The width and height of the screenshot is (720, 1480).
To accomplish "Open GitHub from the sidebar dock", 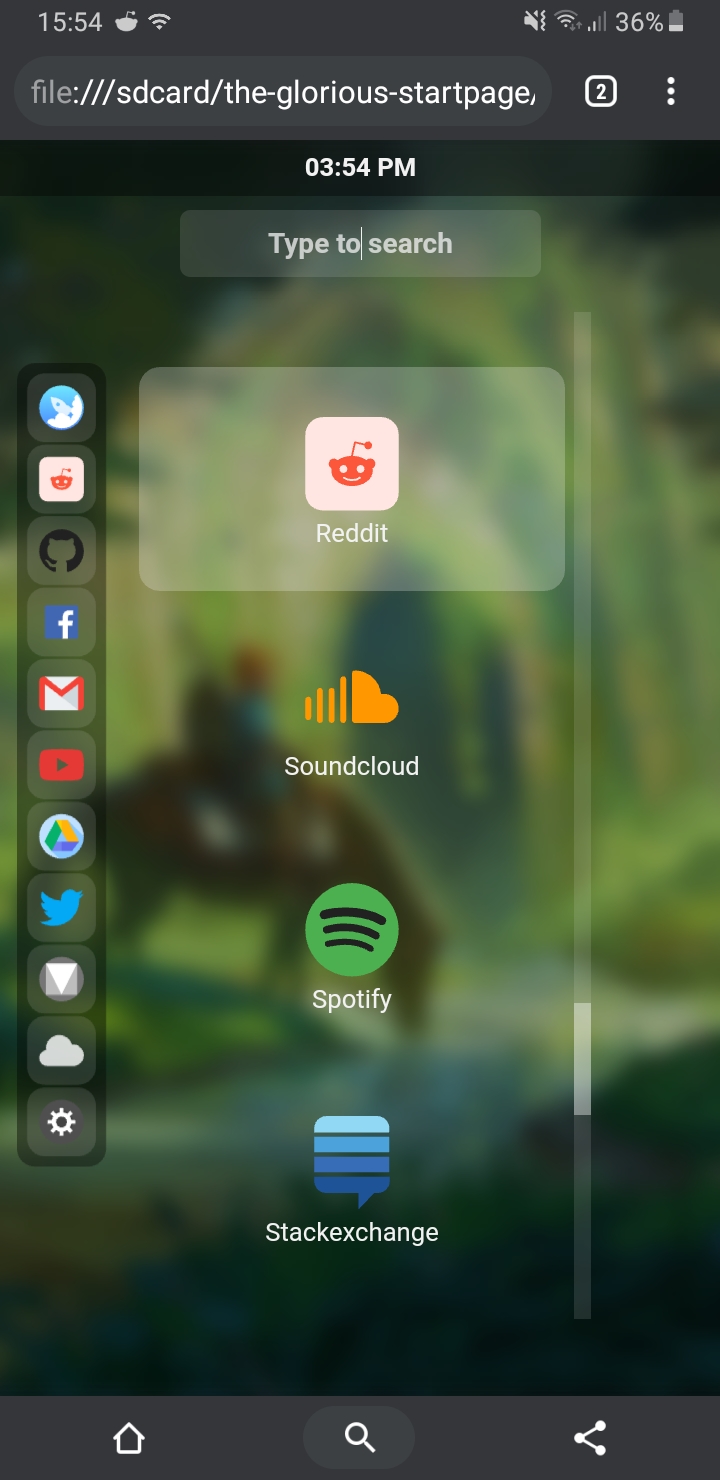I will (61, 551).
